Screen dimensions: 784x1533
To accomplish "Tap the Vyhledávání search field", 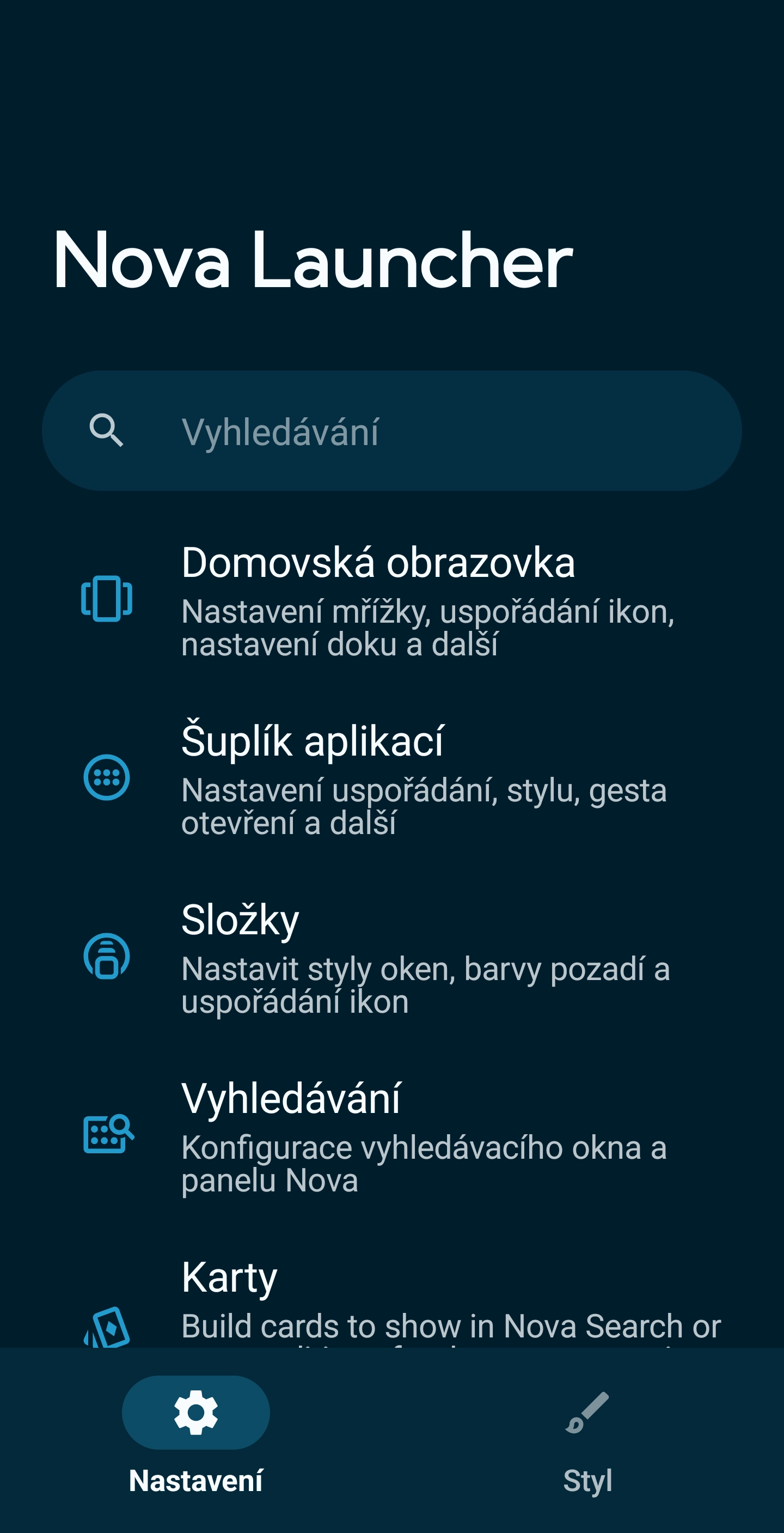I will pos(392,430).
